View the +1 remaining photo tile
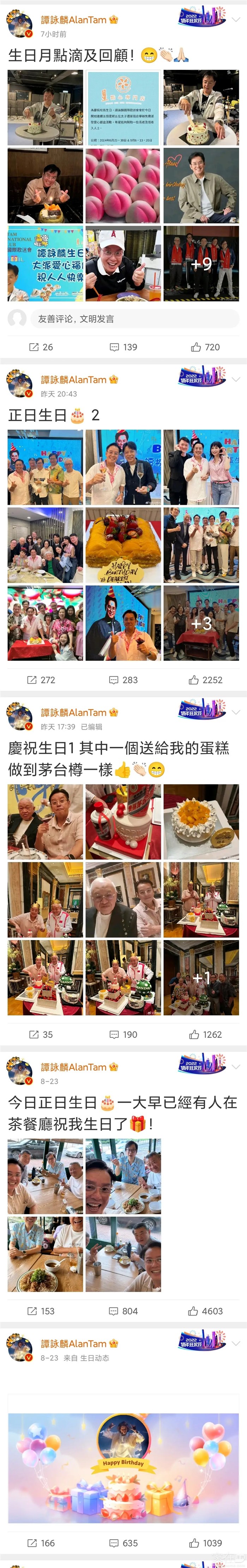The height and width of the screenshot is (1568, 247). [201, 977]
